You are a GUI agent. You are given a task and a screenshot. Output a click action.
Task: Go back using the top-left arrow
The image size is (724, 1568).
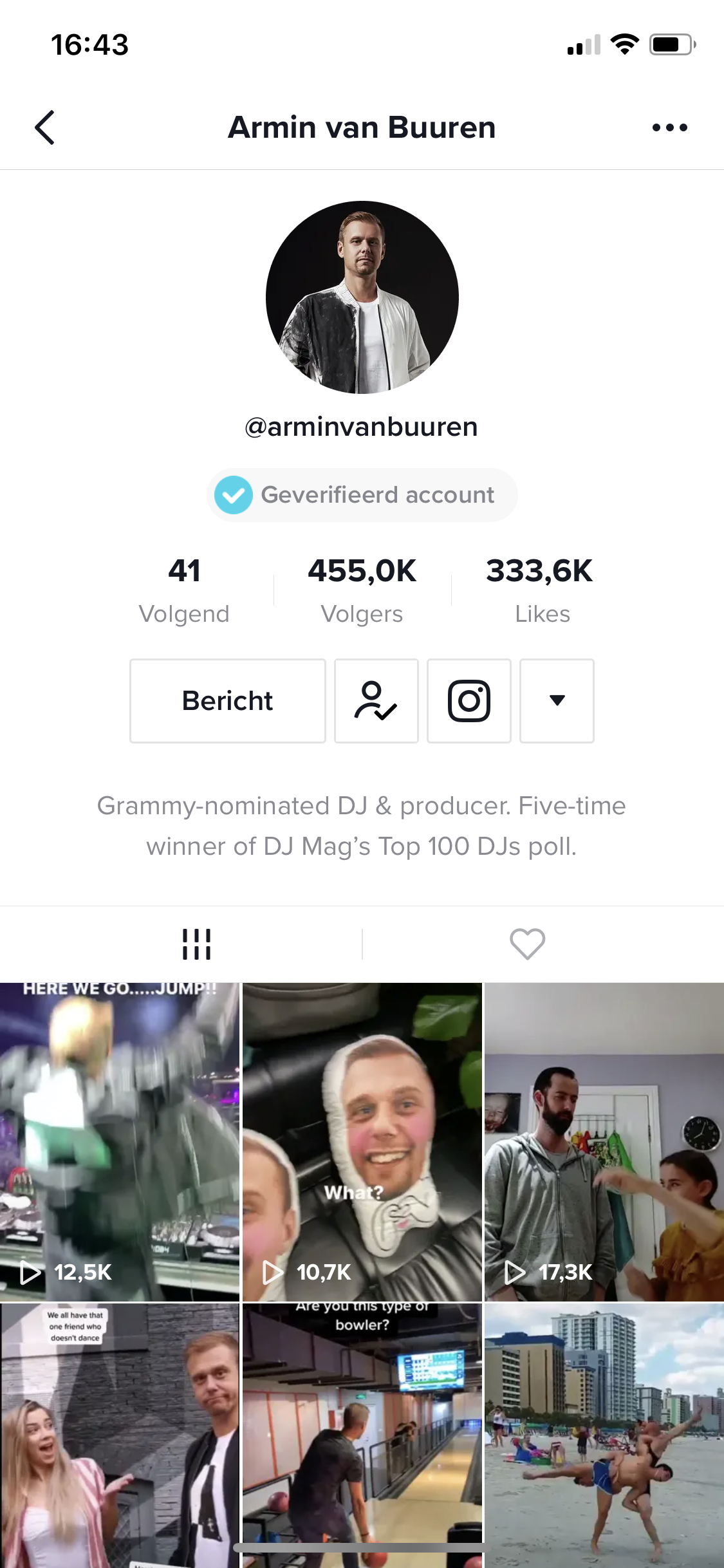click(x=44, y=127)
